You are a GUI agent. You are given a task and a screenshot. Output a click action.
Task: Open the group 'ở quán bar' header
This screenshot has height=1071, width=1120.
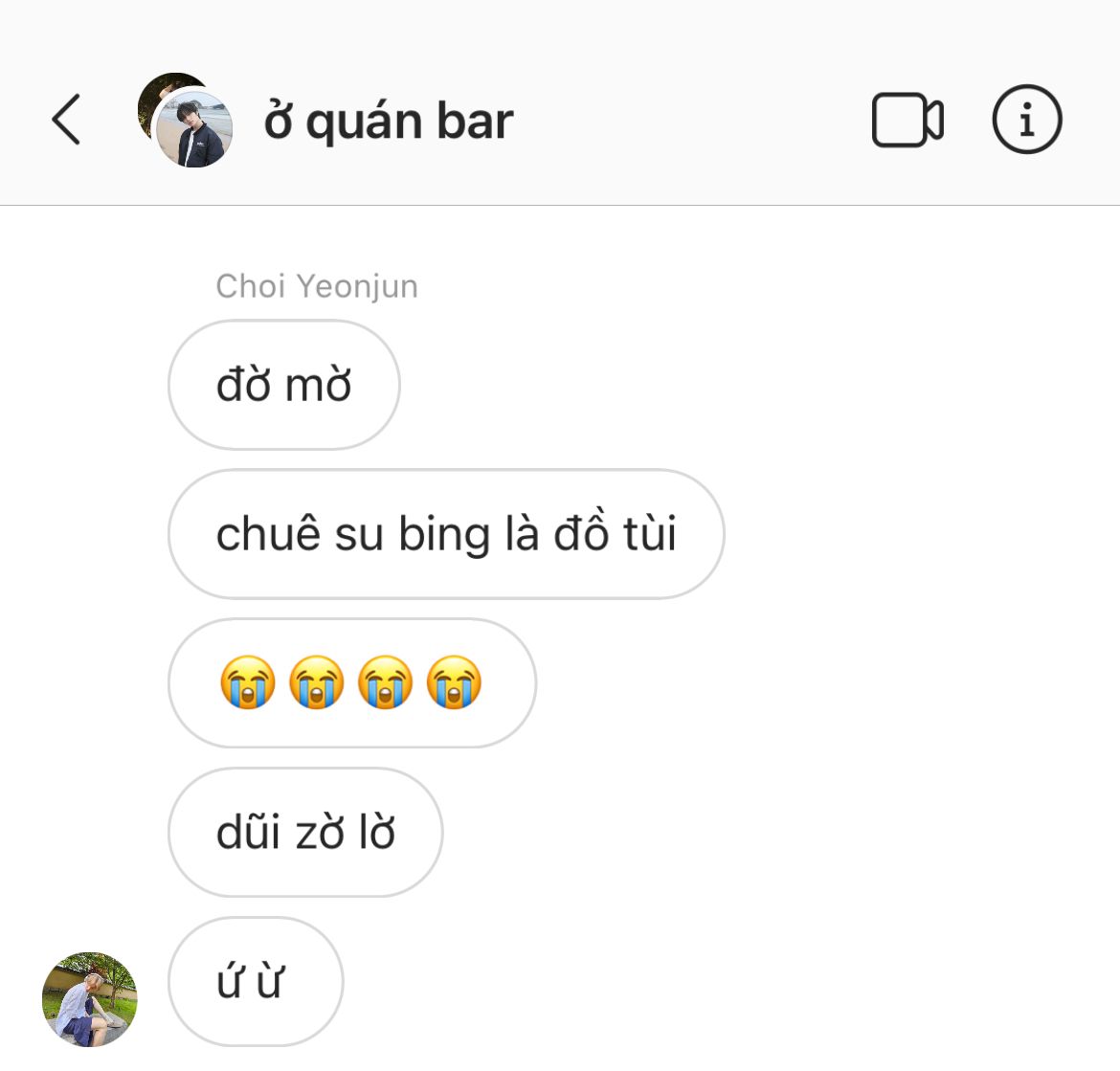pos(388,121)
